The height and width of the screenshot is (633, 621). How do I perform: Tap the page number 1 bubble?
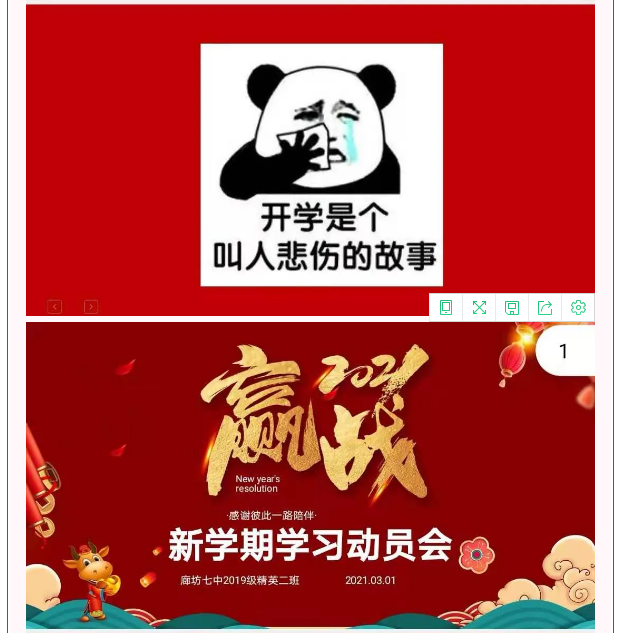[565, 351]
